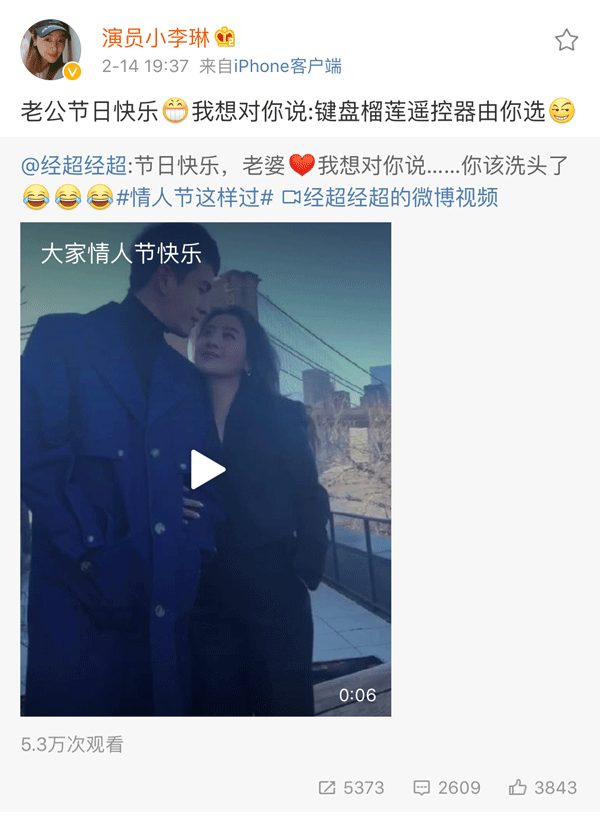The height and width of the screenshot is (821, 600).
Task: Favorite this post with the star icon
Action: pos(566,40)
